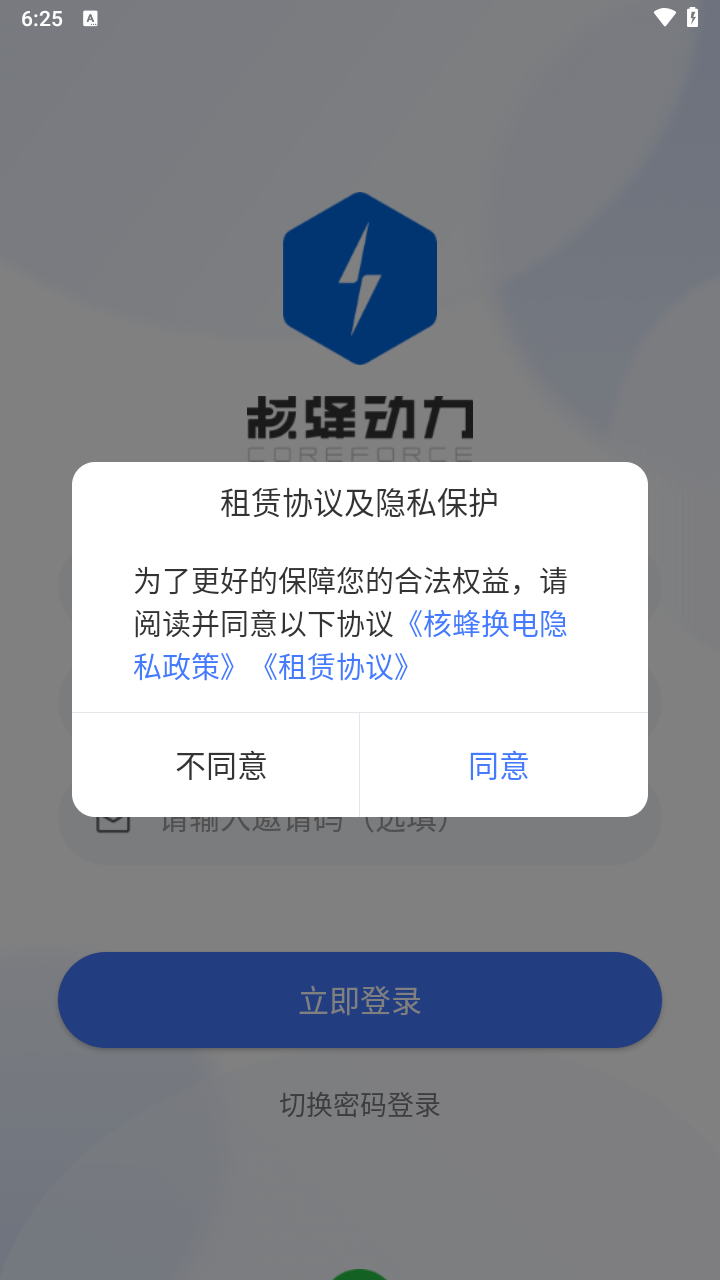Viewport: 720px width, 1280px height.
Task: Tap the COREFORCE wordmark below the logo
Action: 360,452
